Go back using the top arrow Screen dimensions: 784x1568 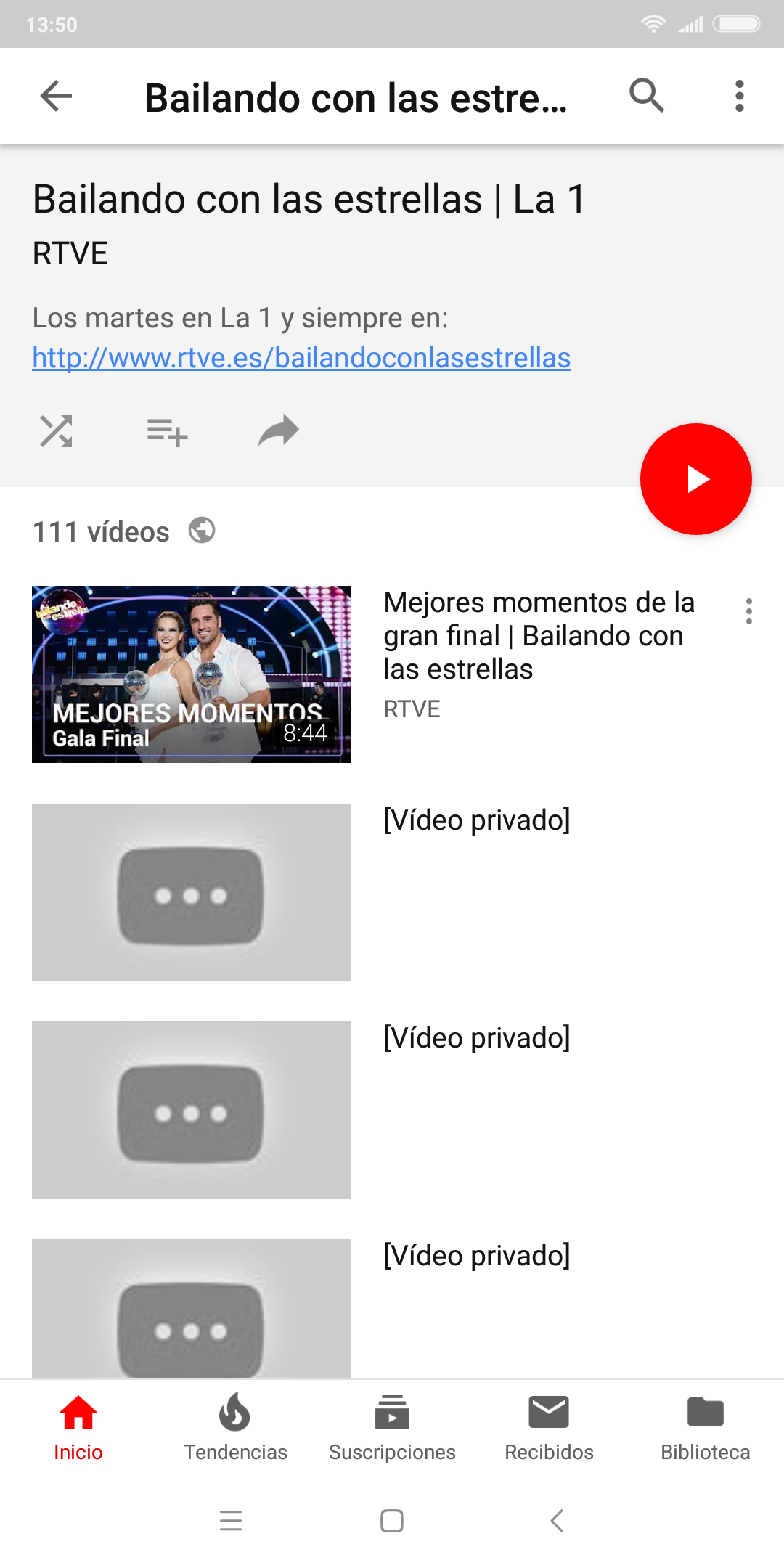coord(56,96)
